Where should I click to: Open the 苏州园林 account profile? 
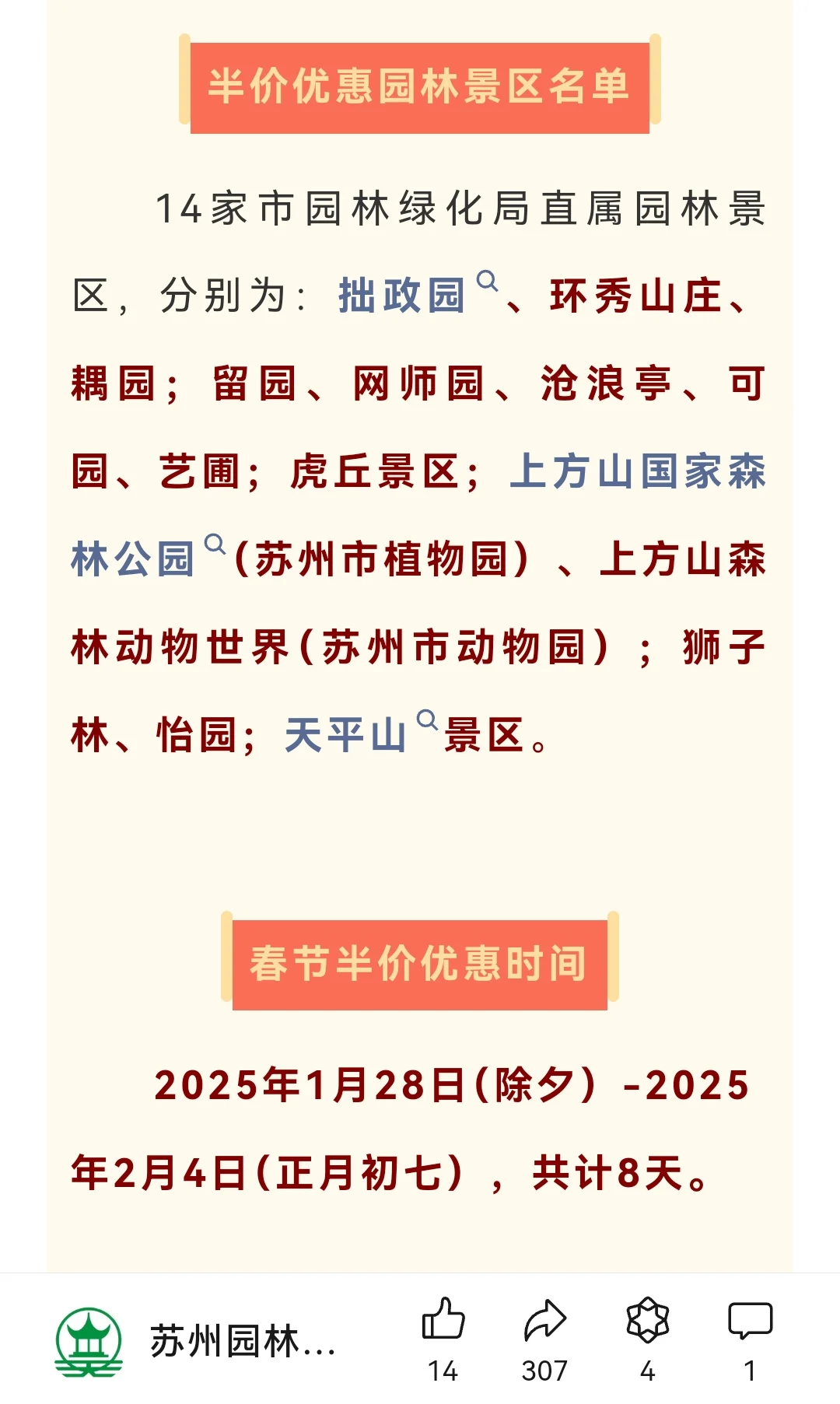pyautogui.click(x=196, y=1341)
